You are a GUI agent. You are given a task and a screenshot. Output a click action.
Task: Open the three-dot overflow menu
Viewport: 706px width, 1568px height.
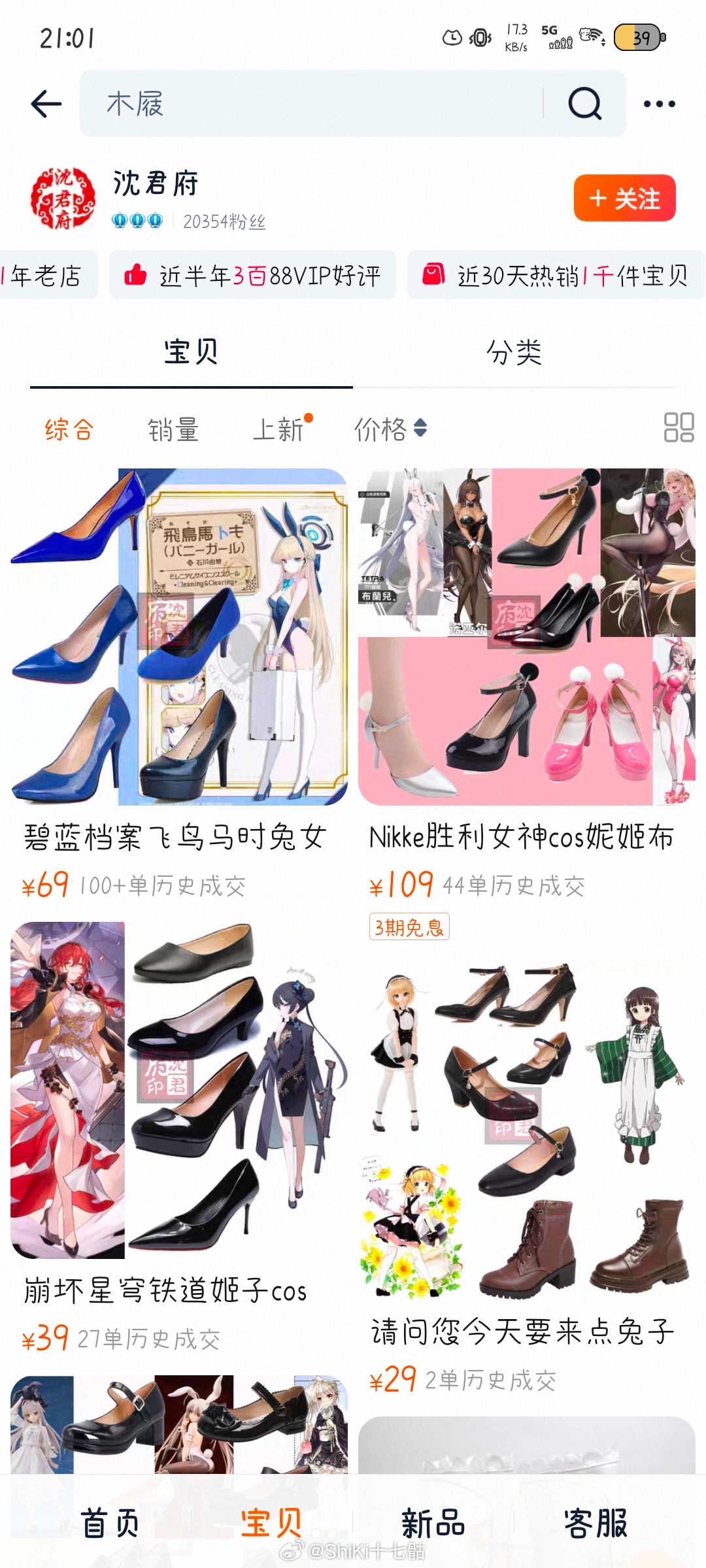pos(659,104)
